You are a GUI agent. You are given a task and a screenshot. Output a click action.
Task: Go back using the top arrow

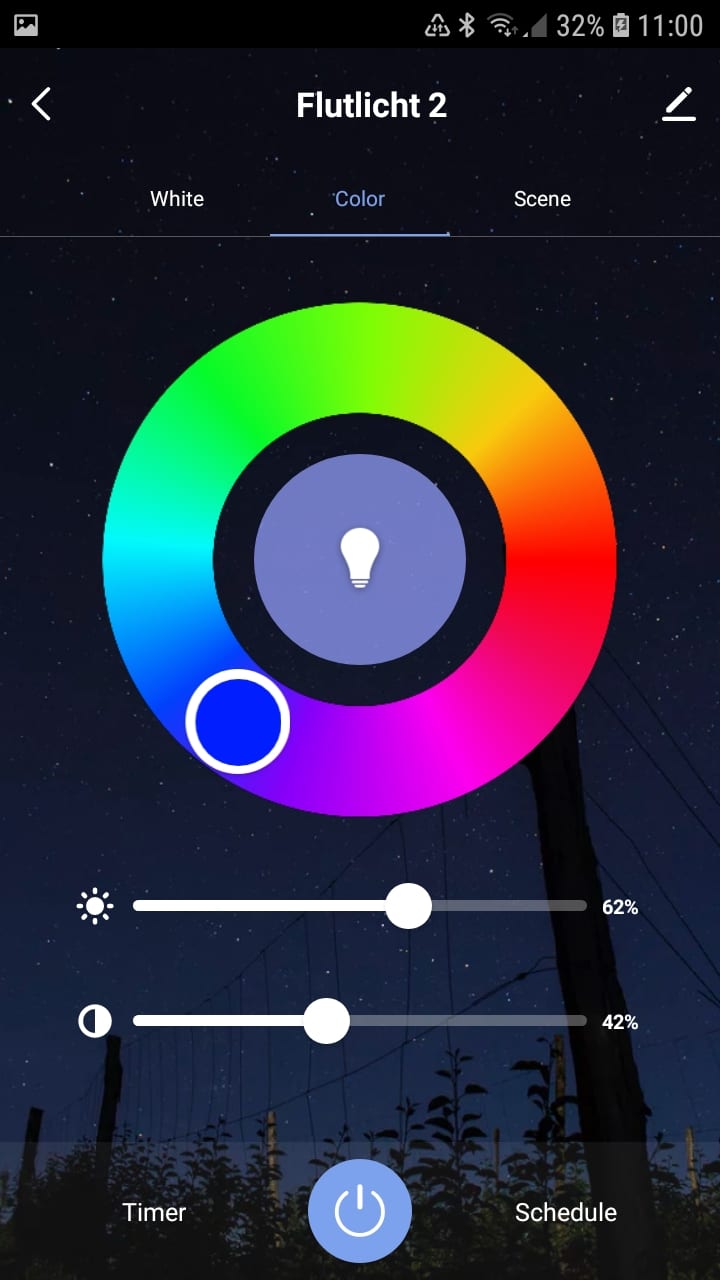(x=41, y=104)
